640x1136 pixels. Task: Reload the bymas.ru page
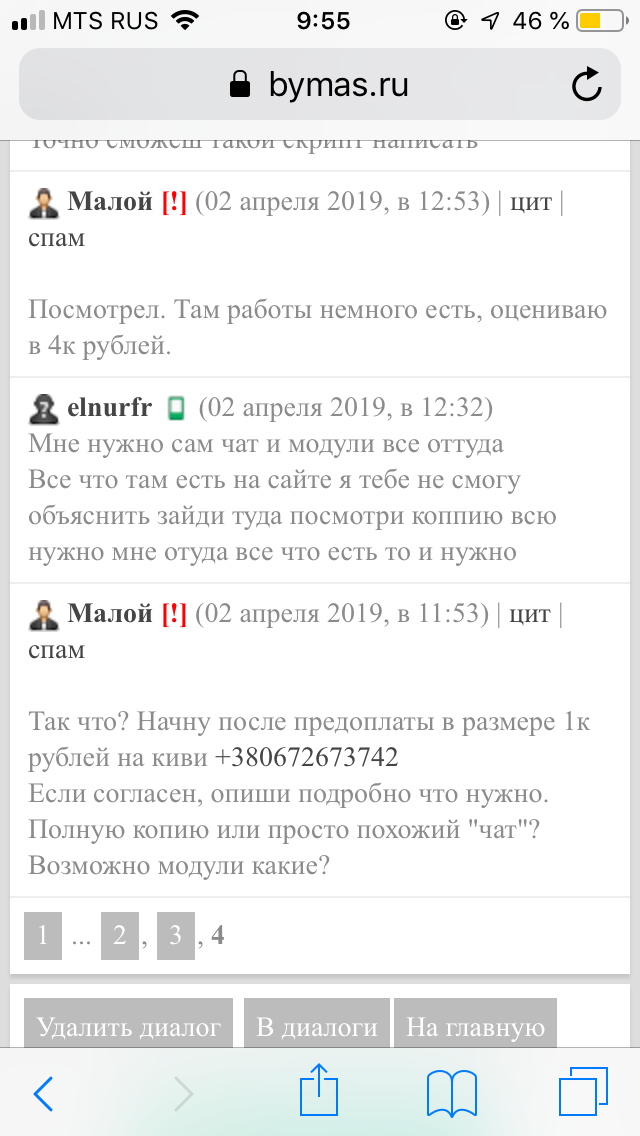click(586, 85)
